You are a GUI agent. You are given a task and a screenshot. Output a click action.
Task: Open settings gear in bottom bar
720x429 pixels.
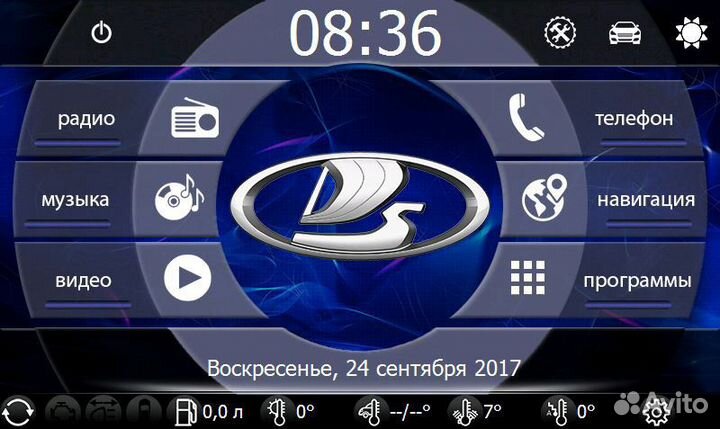point(655,410)
